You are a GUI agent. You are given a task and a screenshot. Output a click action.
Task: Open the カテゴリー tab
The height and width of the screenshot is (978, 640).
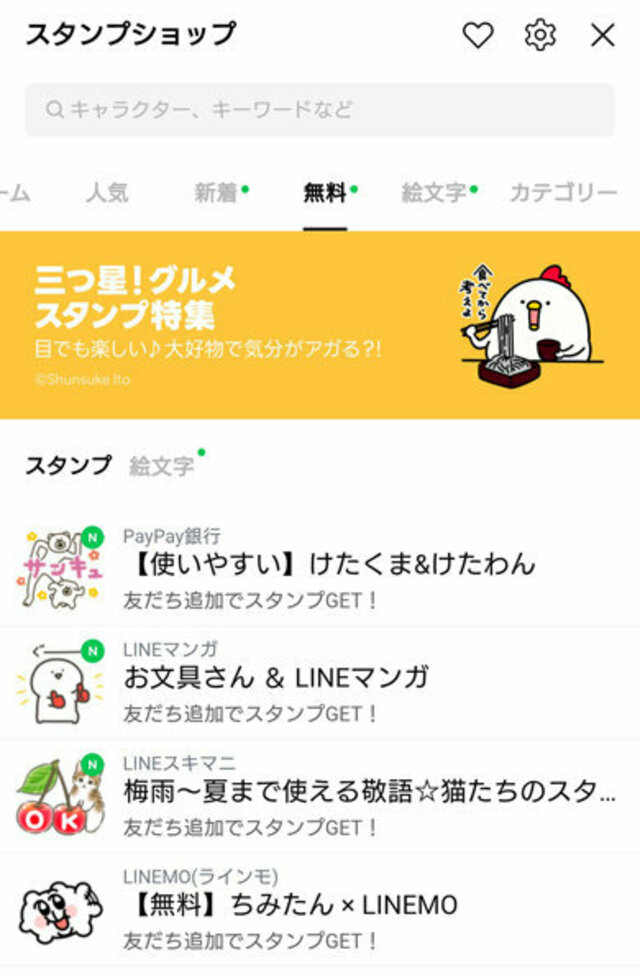click(x=563, y=192)
